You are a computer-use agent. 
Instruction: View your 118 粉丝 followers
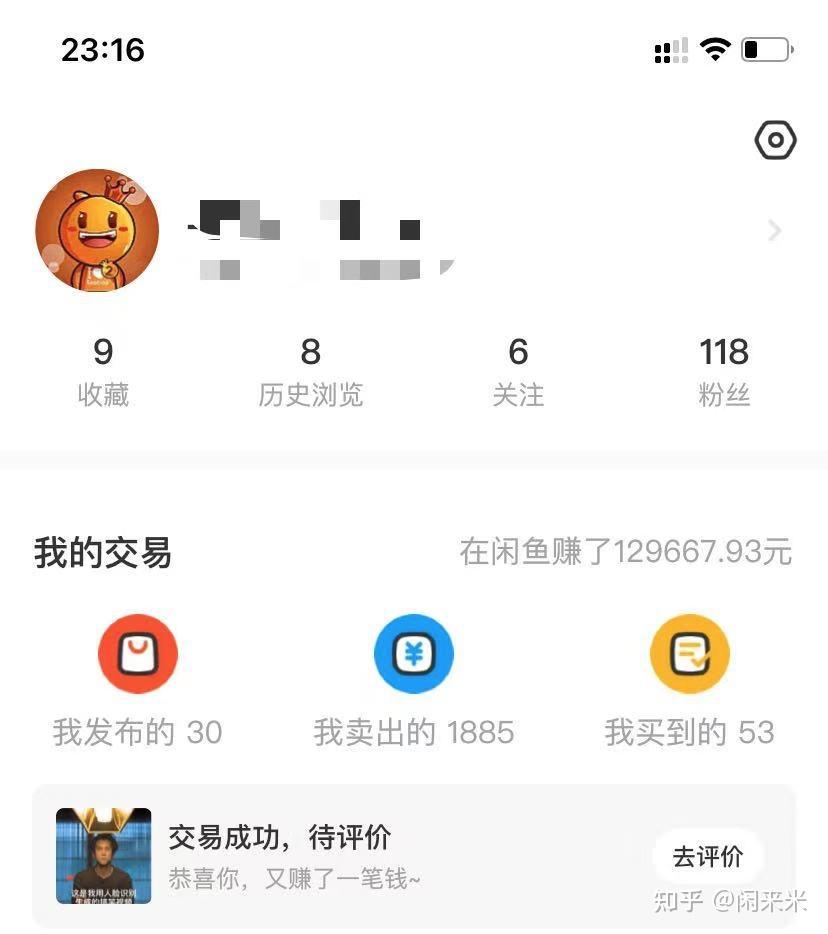(724, 370)
